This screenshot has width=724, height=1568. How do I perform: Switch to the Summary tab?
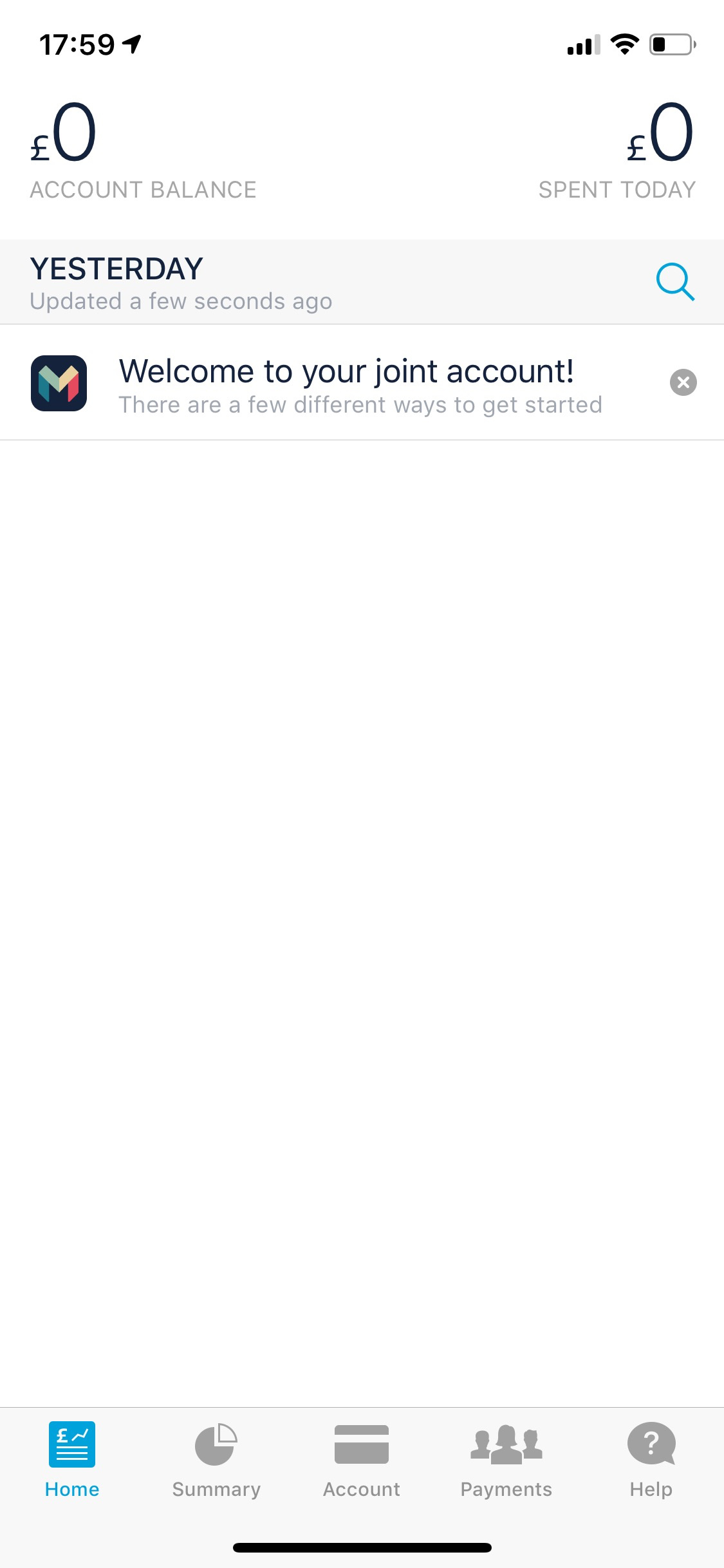(x=216, y=1460)
